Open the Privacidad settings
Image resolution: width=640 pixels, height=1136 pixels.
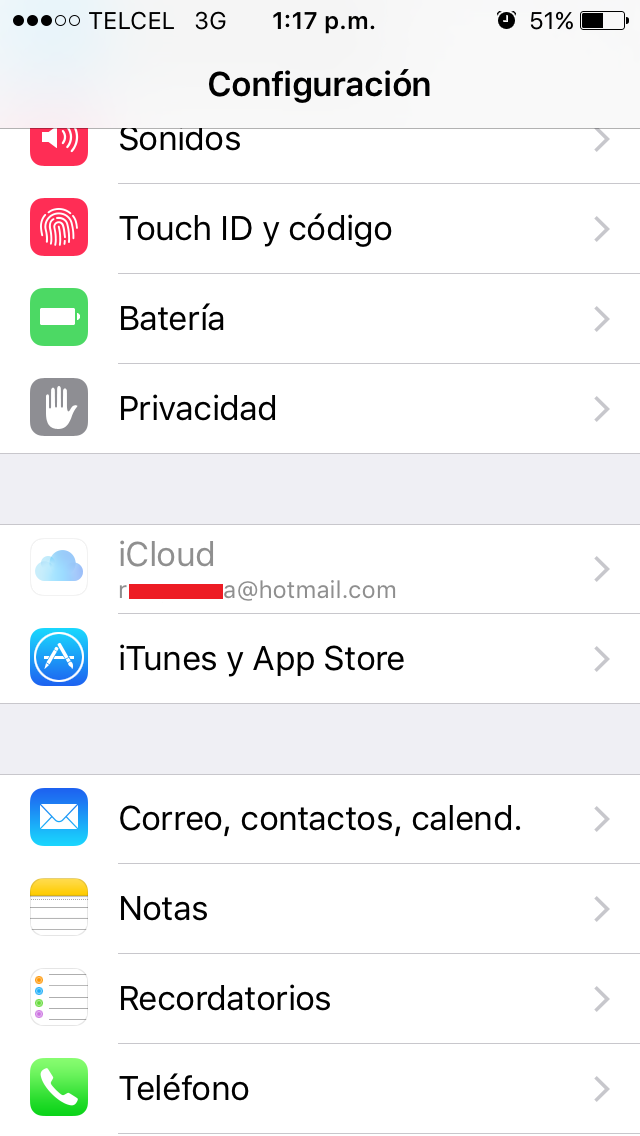pyautogui.click(x=320, y=409)
